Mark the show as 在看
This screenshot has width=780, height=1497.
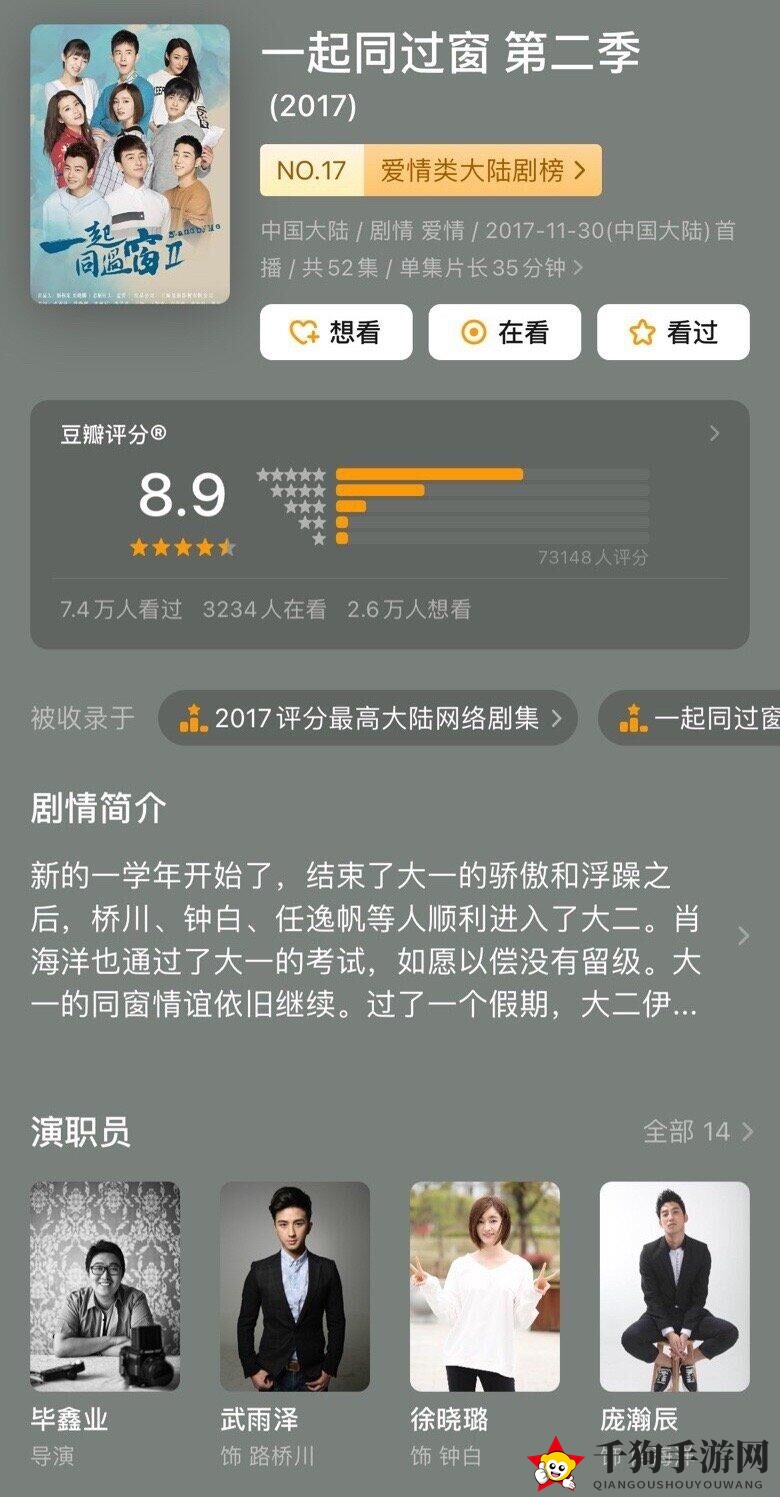click(505, 332)
